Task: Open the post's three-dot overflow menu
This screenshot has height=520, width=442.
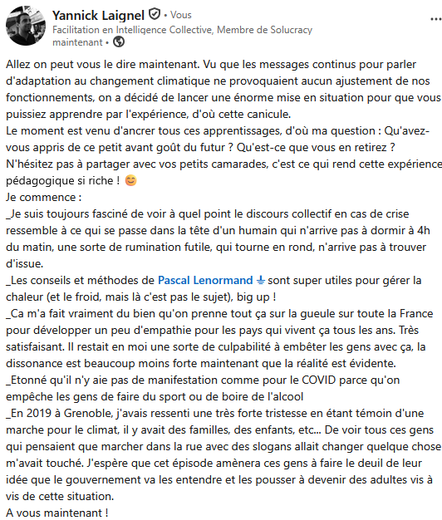Action: pos(436,19)
